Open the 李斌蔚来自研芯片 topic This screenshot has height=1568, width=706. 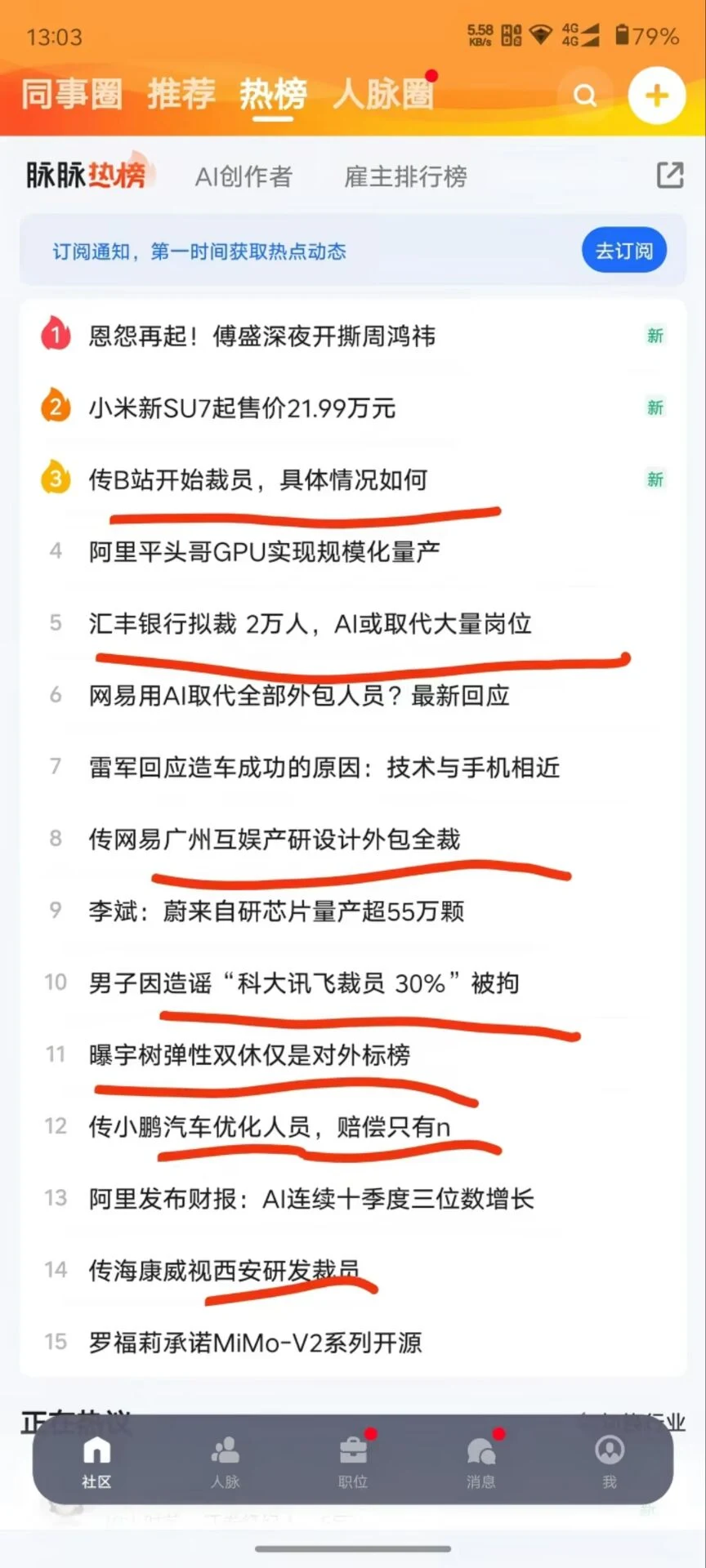click(x=353, y=911)
